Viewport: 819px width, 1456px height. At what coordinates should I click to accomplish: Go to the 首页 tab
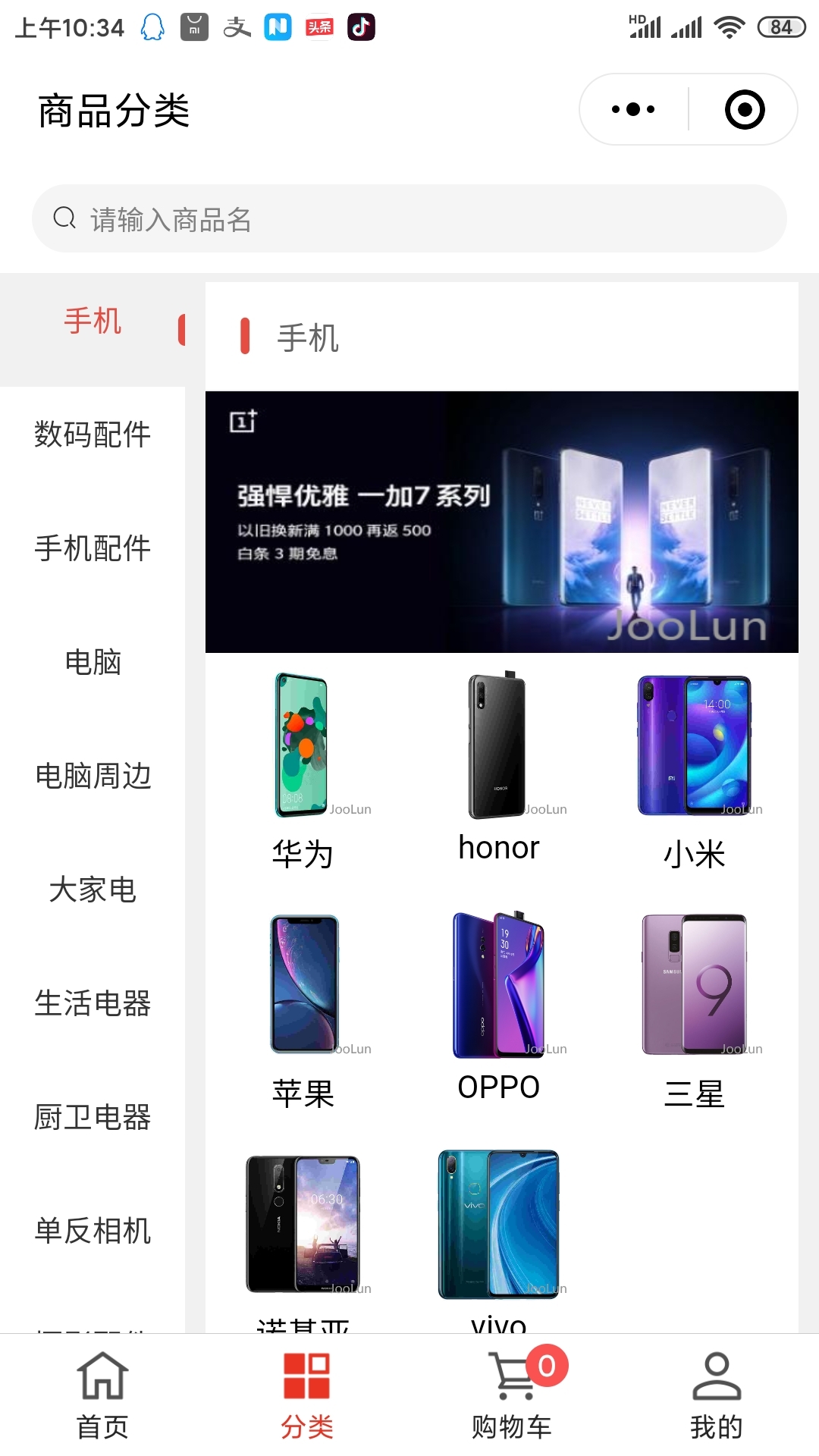click(x=102, y=1395)
